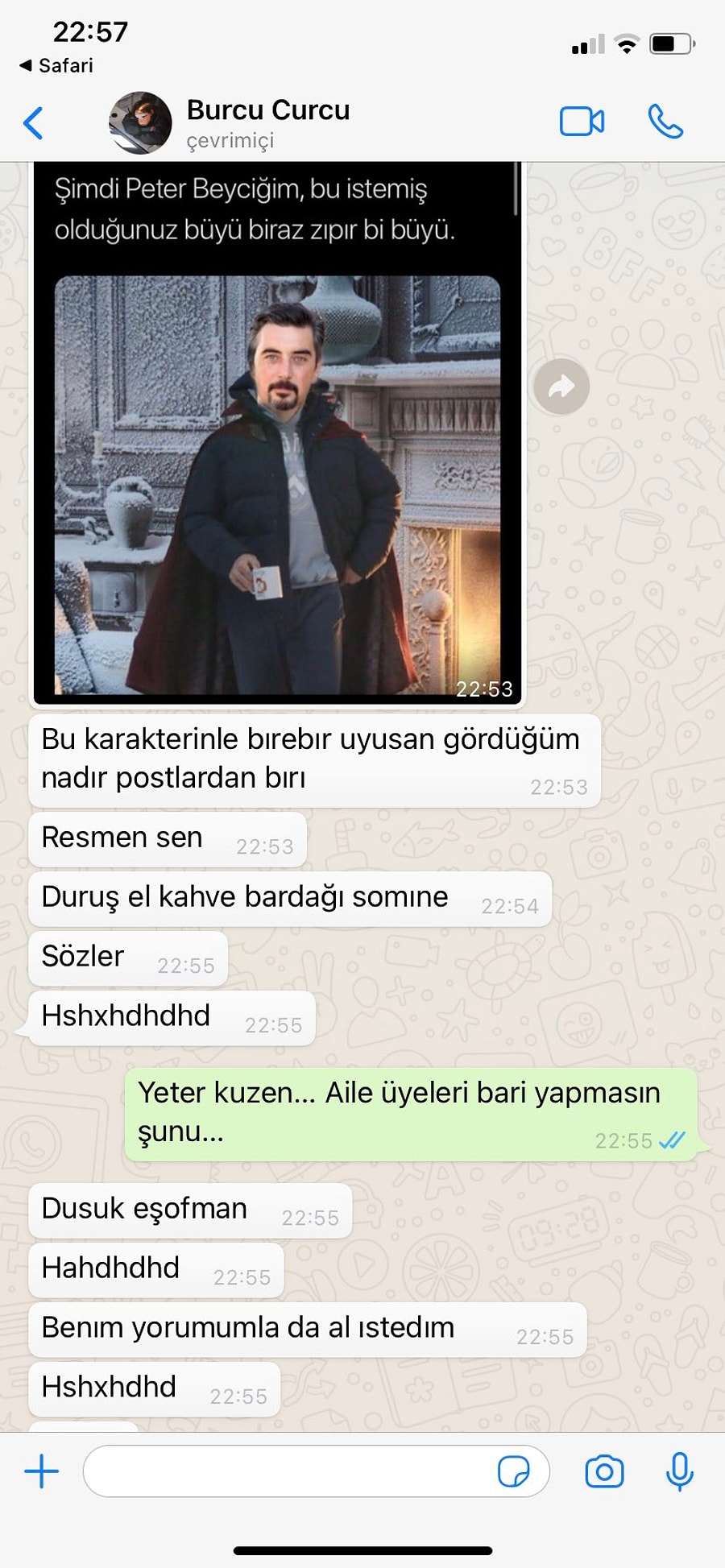Start a voice call with Burcu Curcu
The height and width of the screenshot is (1568, 725).
click(x=665, y=122)
